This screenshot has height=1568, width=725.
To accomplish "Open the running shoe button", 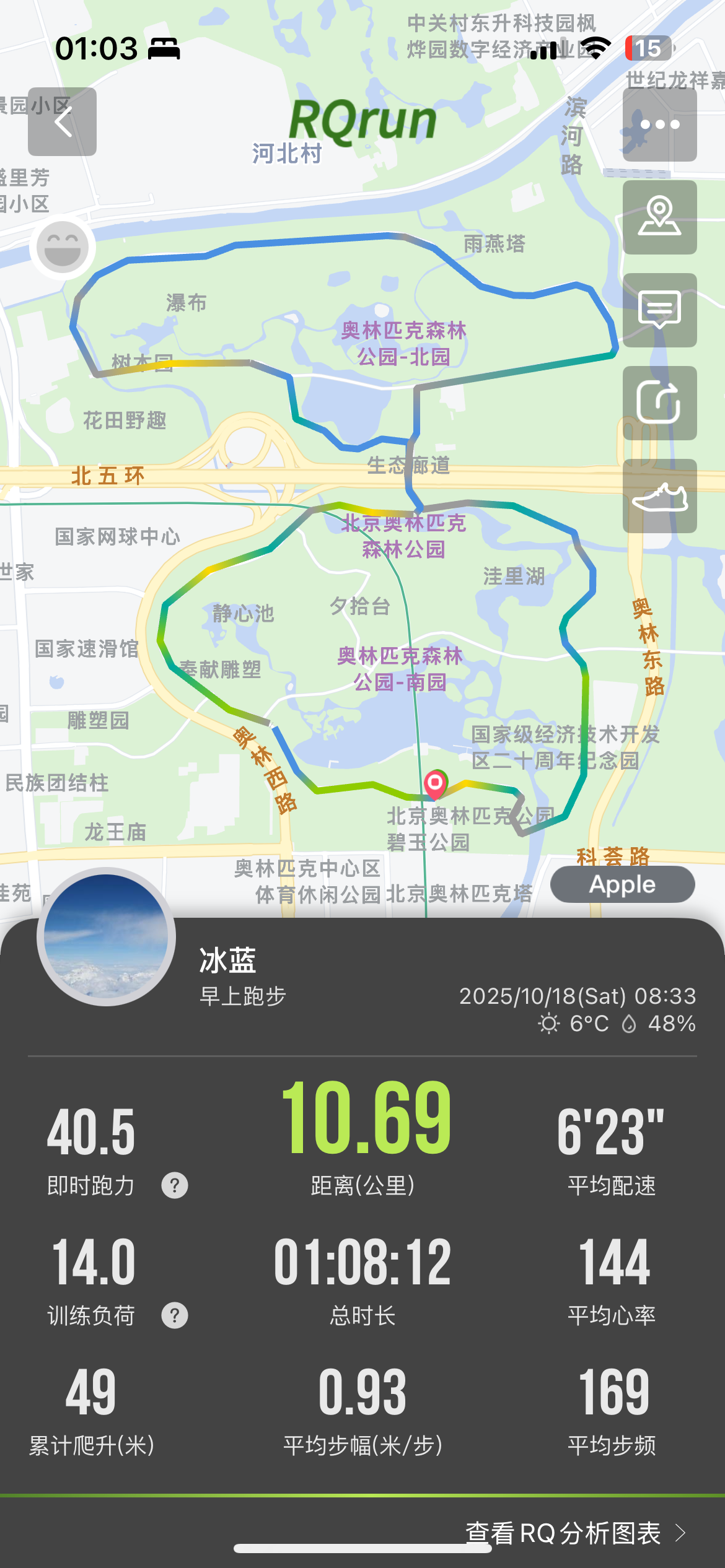I will (x=660, y=496).
